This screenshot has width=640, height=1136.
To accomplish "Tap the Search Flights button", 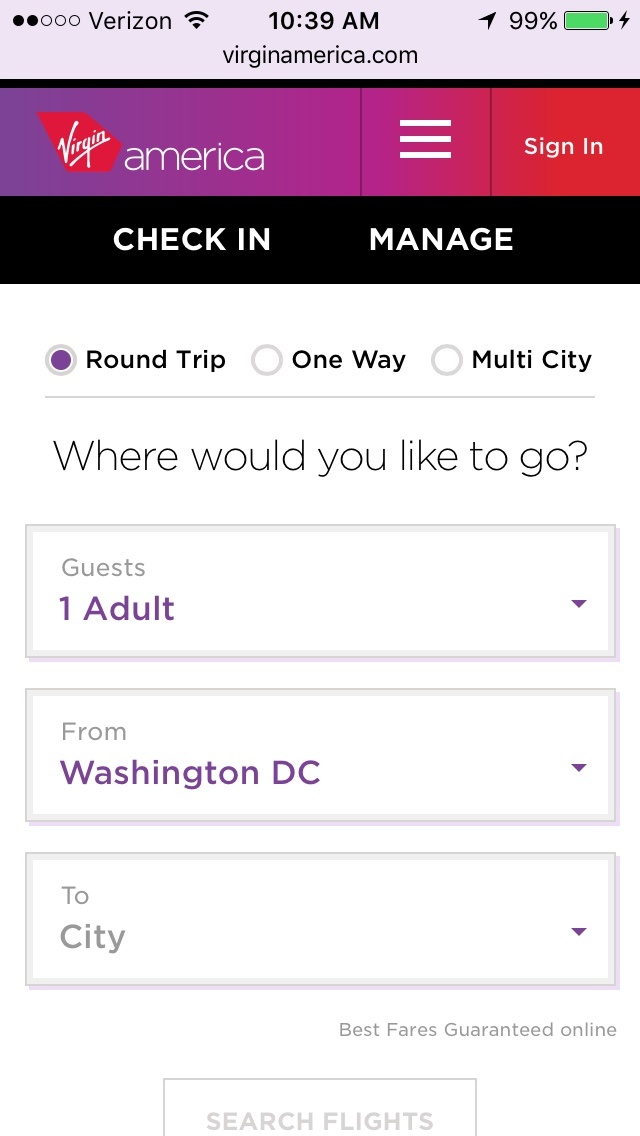I will click(x=320, y=1108).
